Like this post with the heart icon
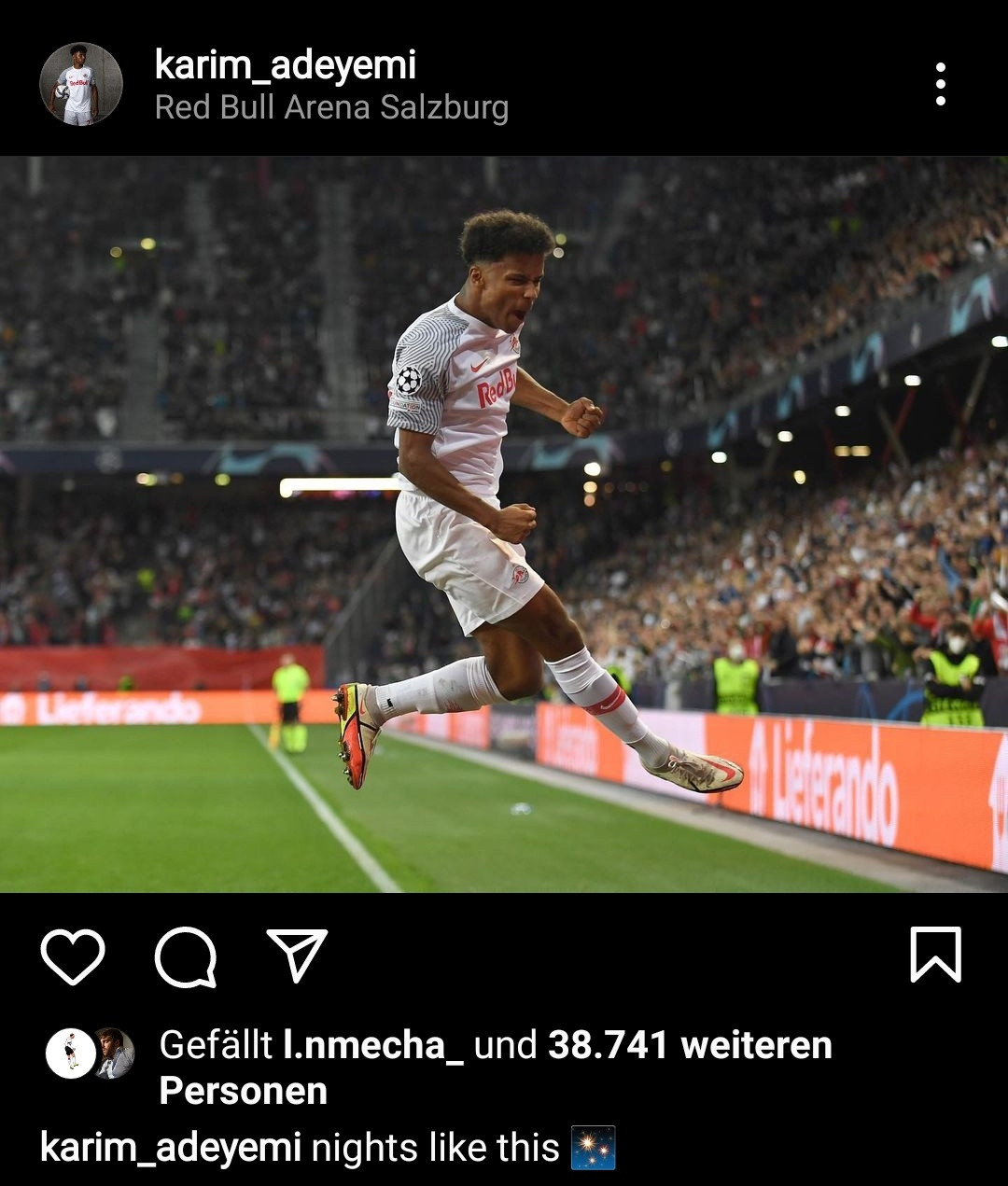This screenshot has width=1008, height=1186. click(x=73, y=956)
